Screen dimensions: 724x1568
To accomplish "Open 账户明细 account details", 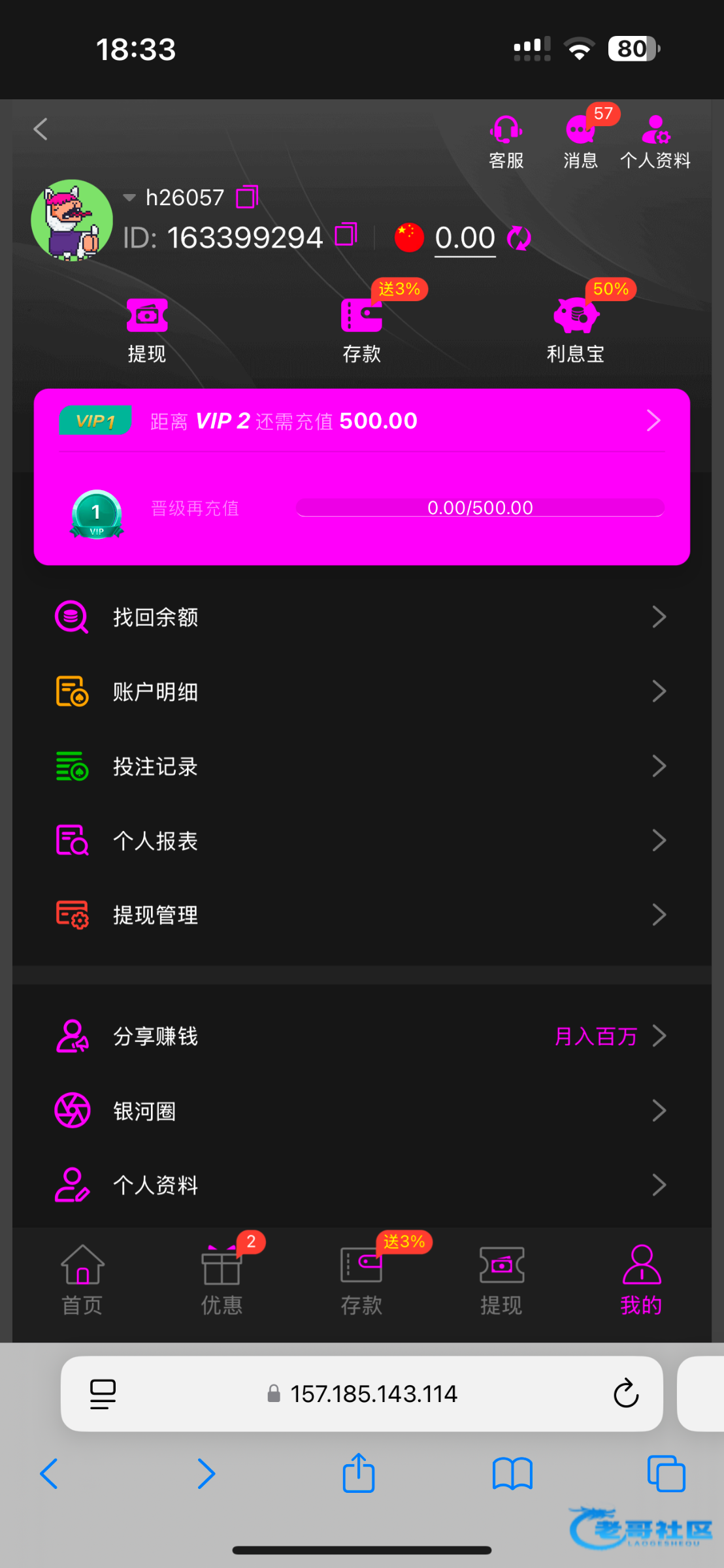I will (362, 691).
